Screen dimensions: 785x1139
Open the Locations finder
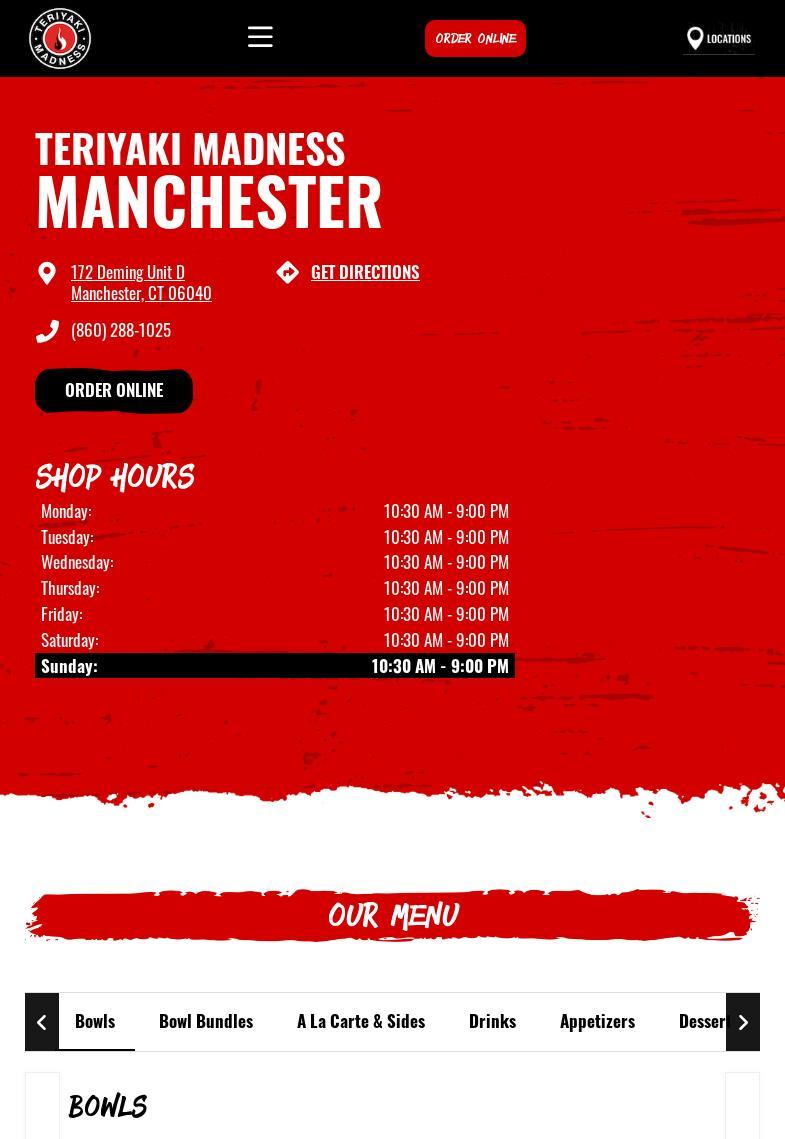click(719, 39)
